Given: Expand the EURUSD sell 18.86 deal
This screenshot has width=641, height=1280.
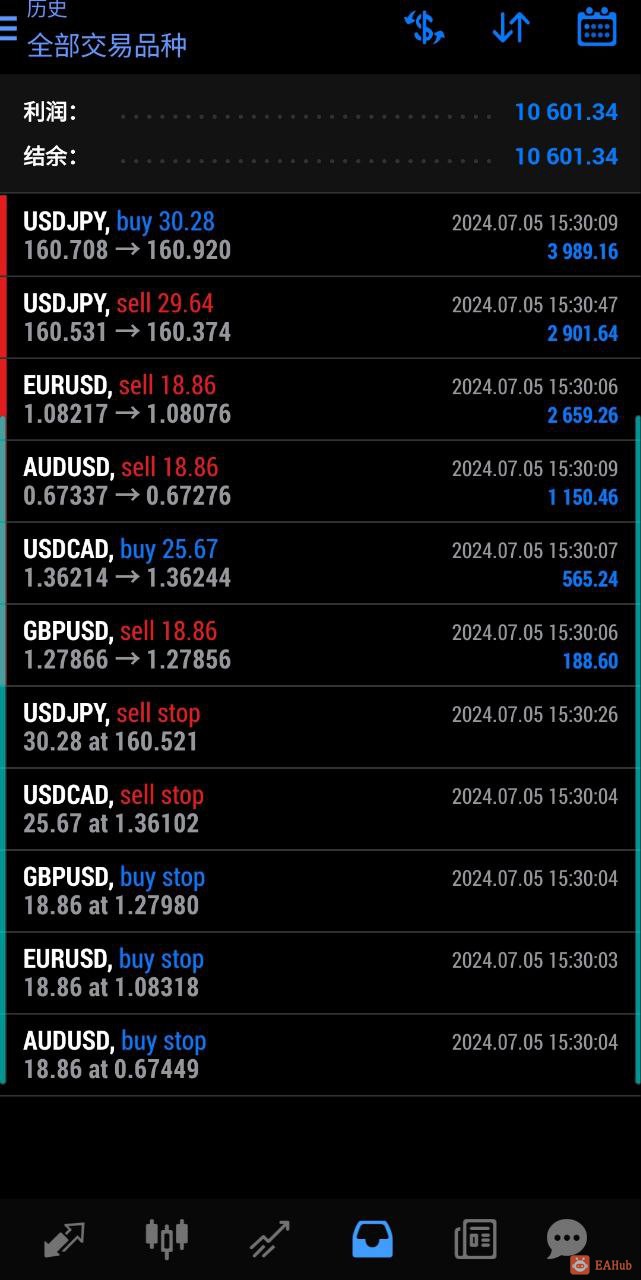Looking at the screenshot, I should [x=320, y=400].
